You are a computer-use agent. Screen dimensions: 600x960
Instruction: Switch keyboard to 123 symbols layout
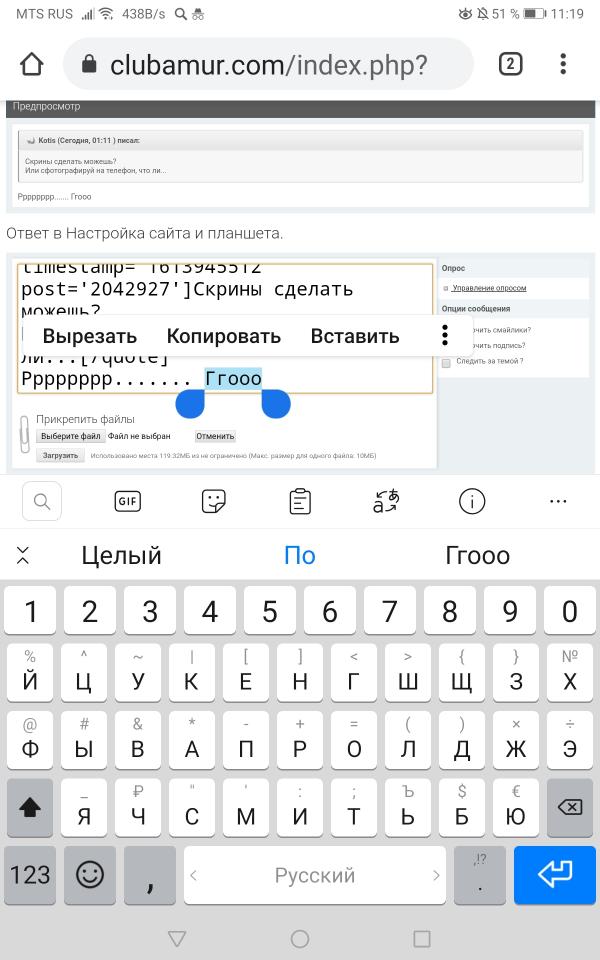coord(30,875)
